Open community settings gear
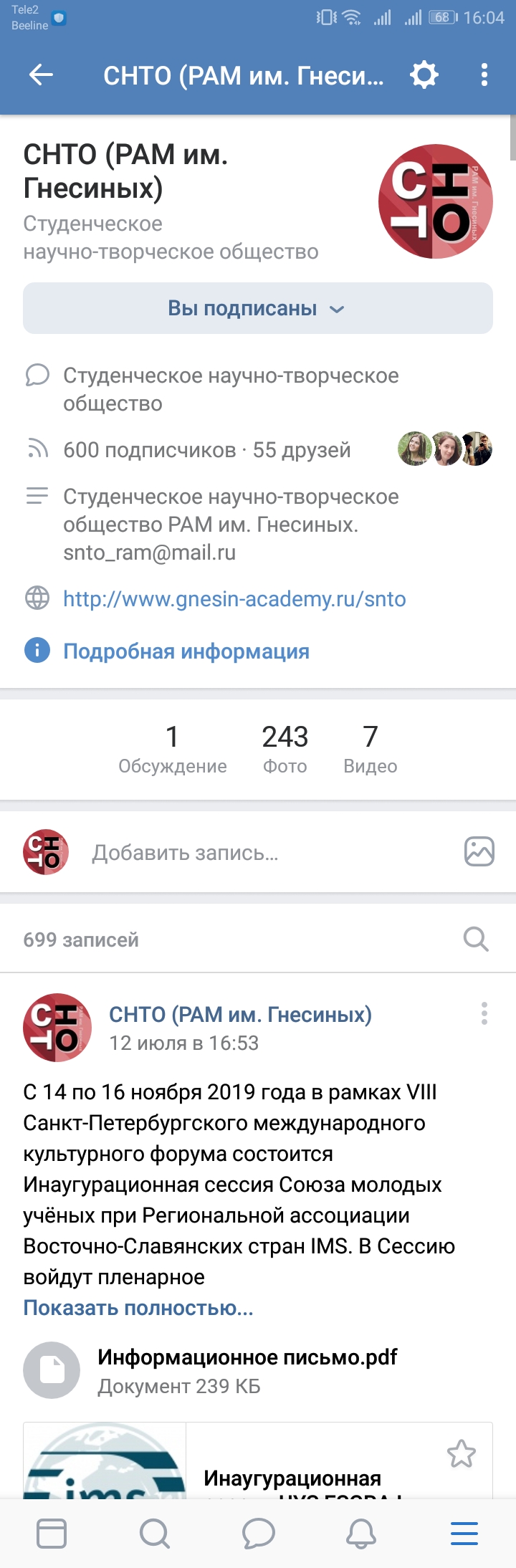The image size is (516, 1568). 424,75
